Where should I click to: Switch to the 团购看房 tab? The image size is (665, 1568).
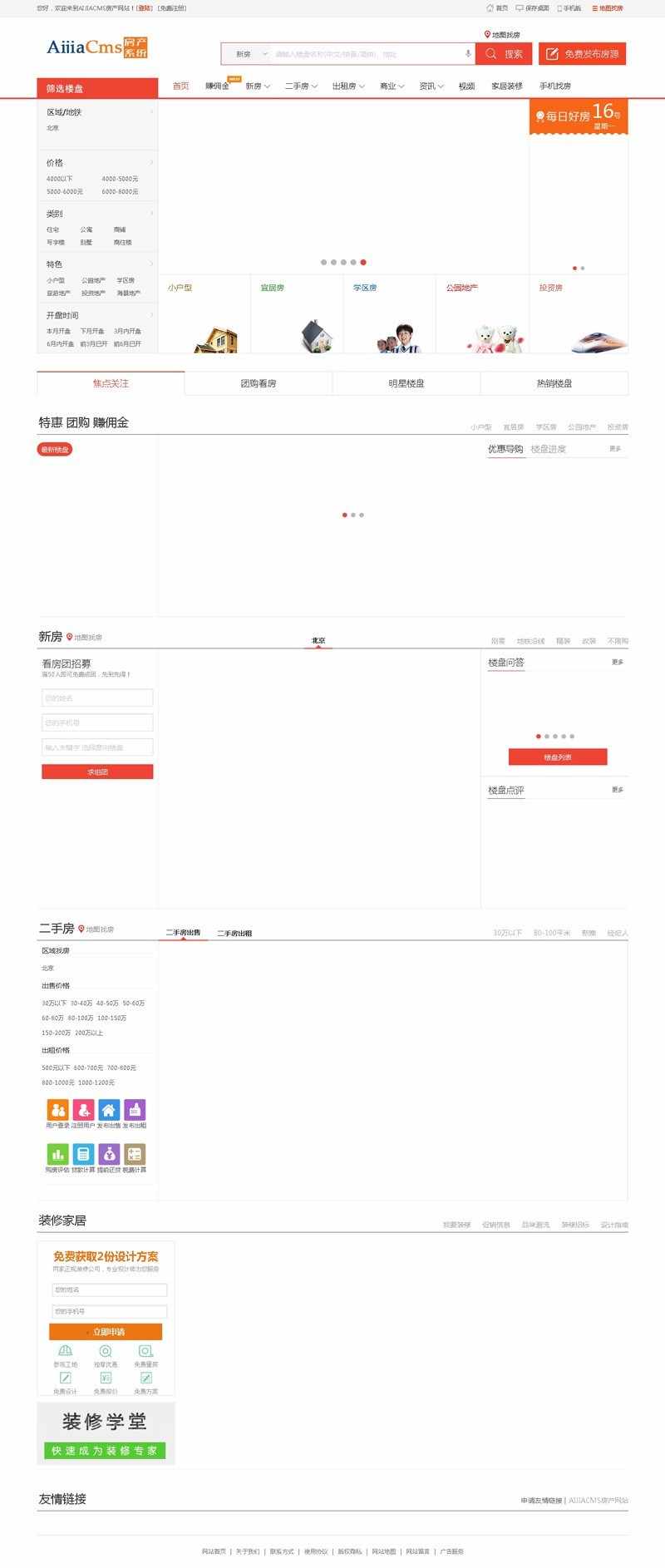pos(259,383)
